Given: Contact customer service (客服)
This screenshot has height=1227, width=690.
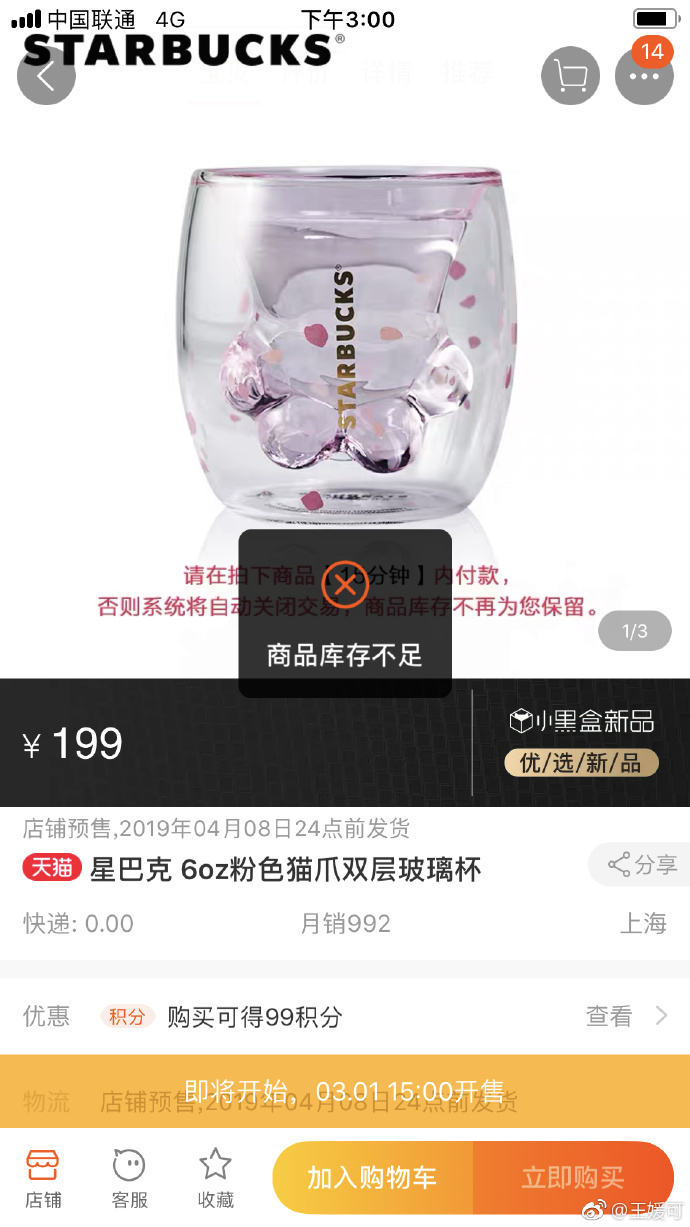Looking at the screenshot, I should tap(130, 1178).
